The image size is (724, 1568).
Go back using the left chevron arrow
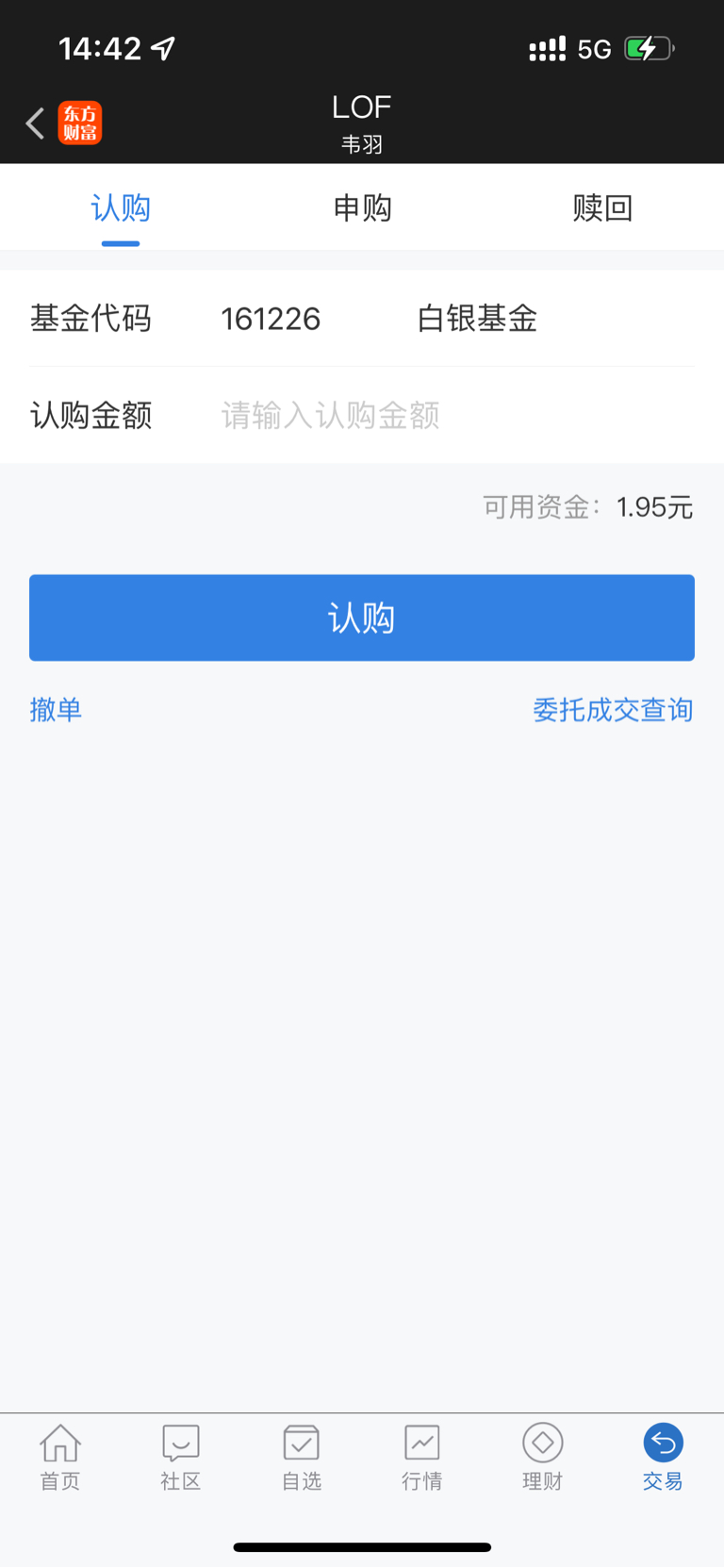click(x=34, y=123)
